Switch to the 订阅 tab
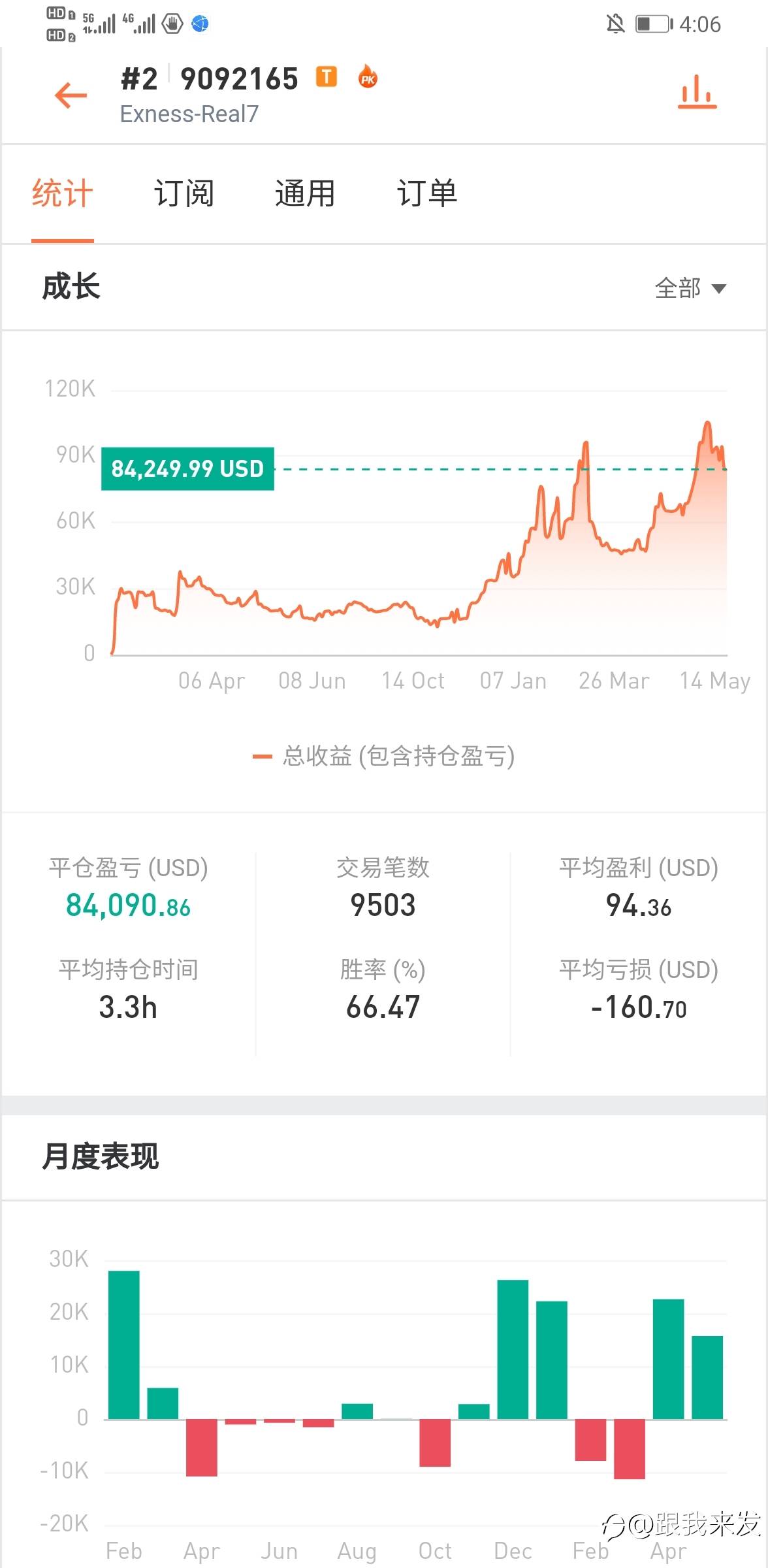Screen dimensions: 768x1568 184,193
